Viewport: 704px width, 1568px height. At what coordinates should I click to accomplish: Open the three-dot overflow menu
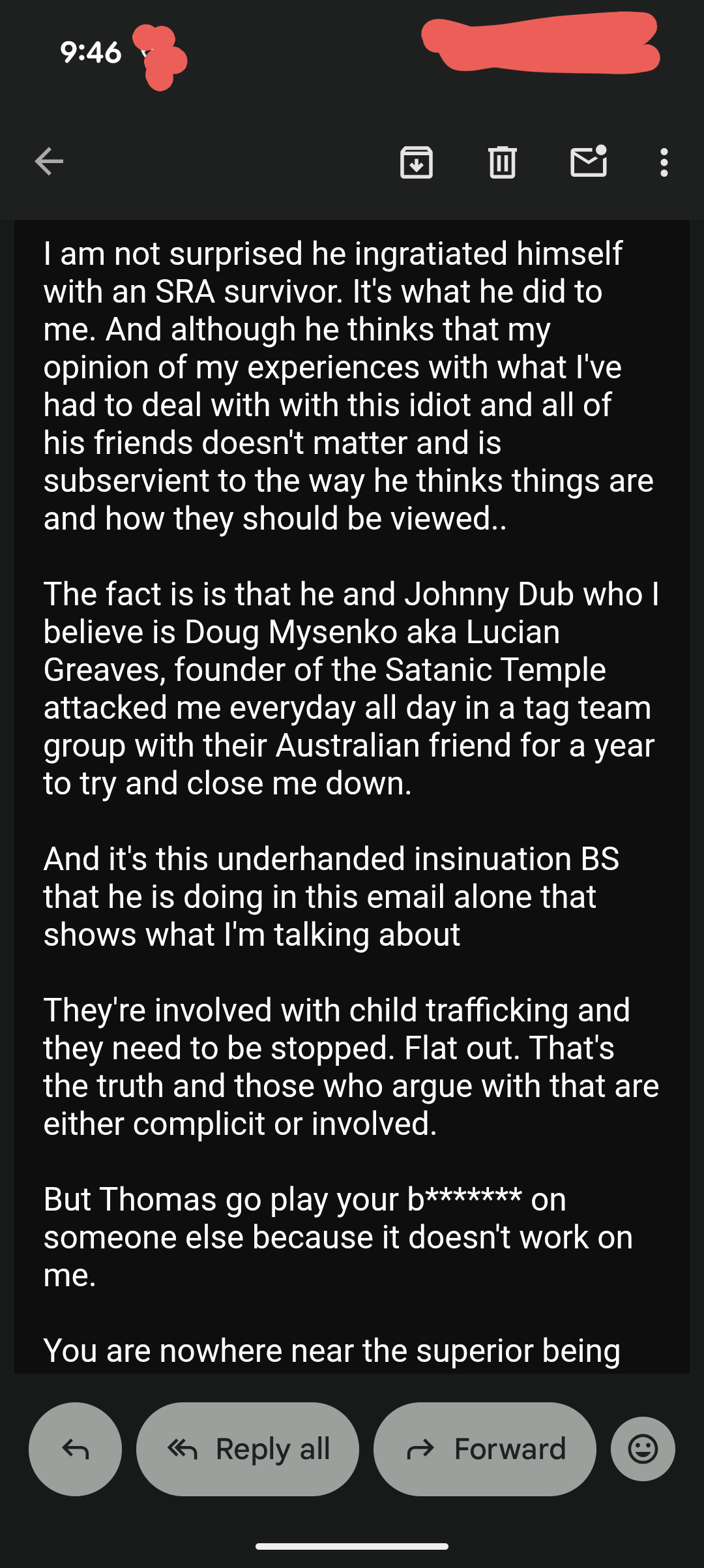point(664,162)
